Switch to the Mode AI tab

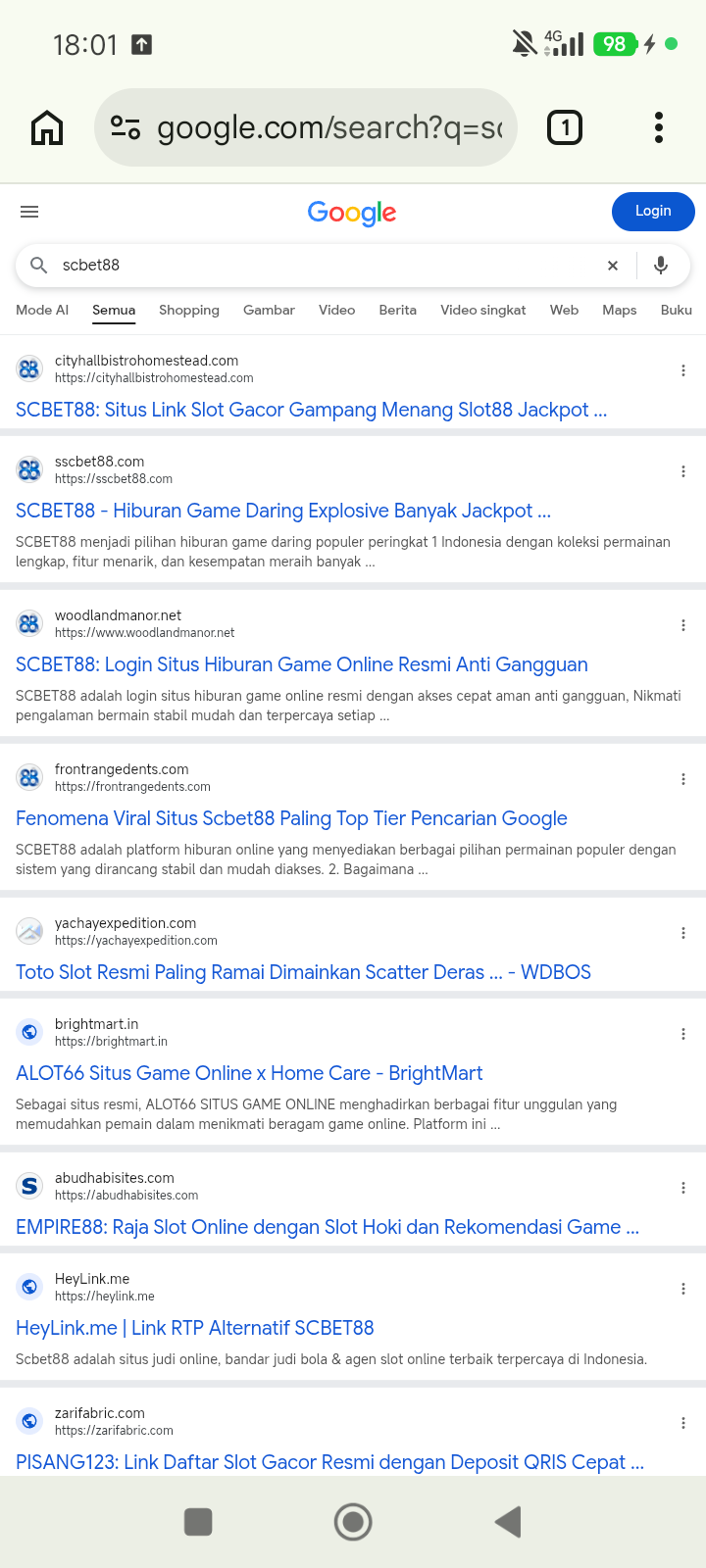42,310
